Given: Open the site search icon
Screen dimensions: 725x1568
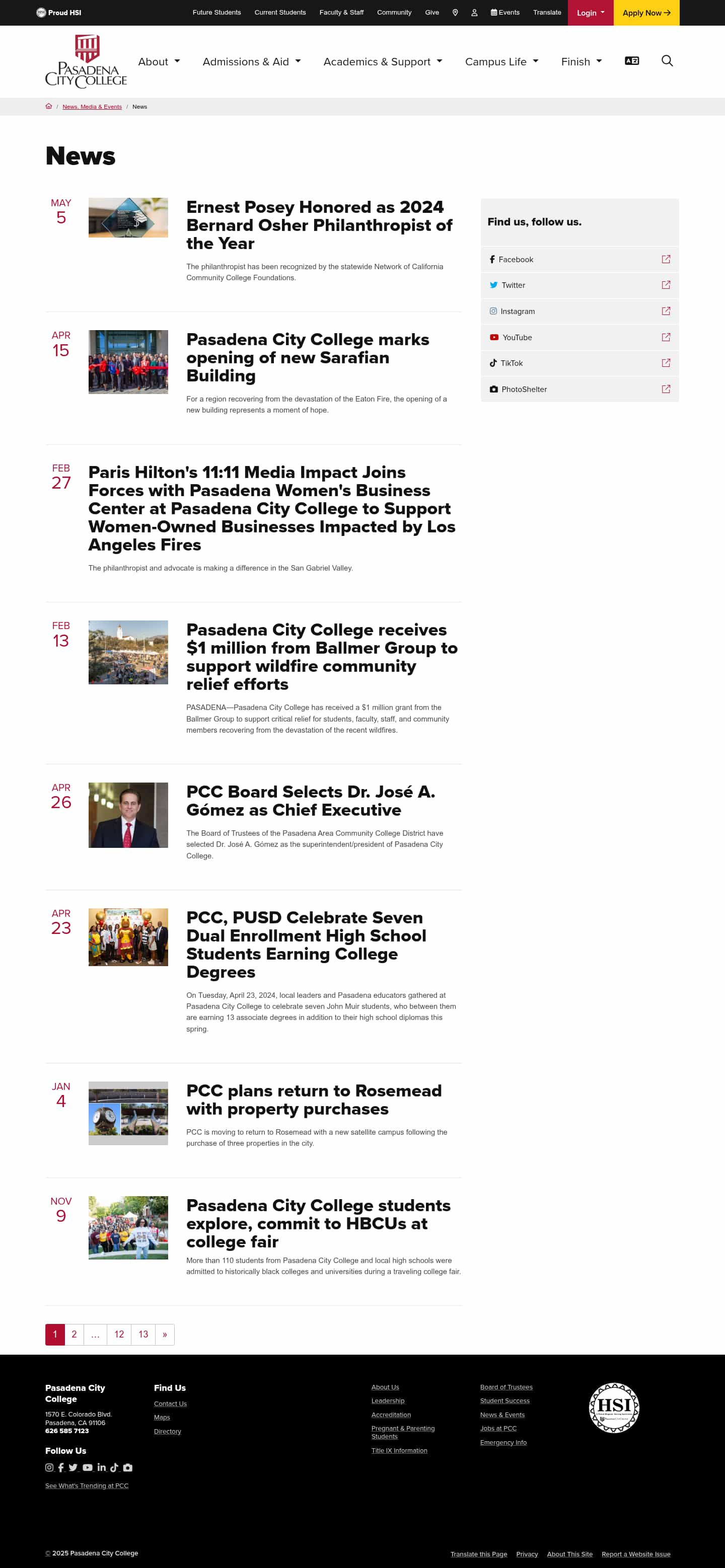Looking at the screenshot, I should point(667,61).
